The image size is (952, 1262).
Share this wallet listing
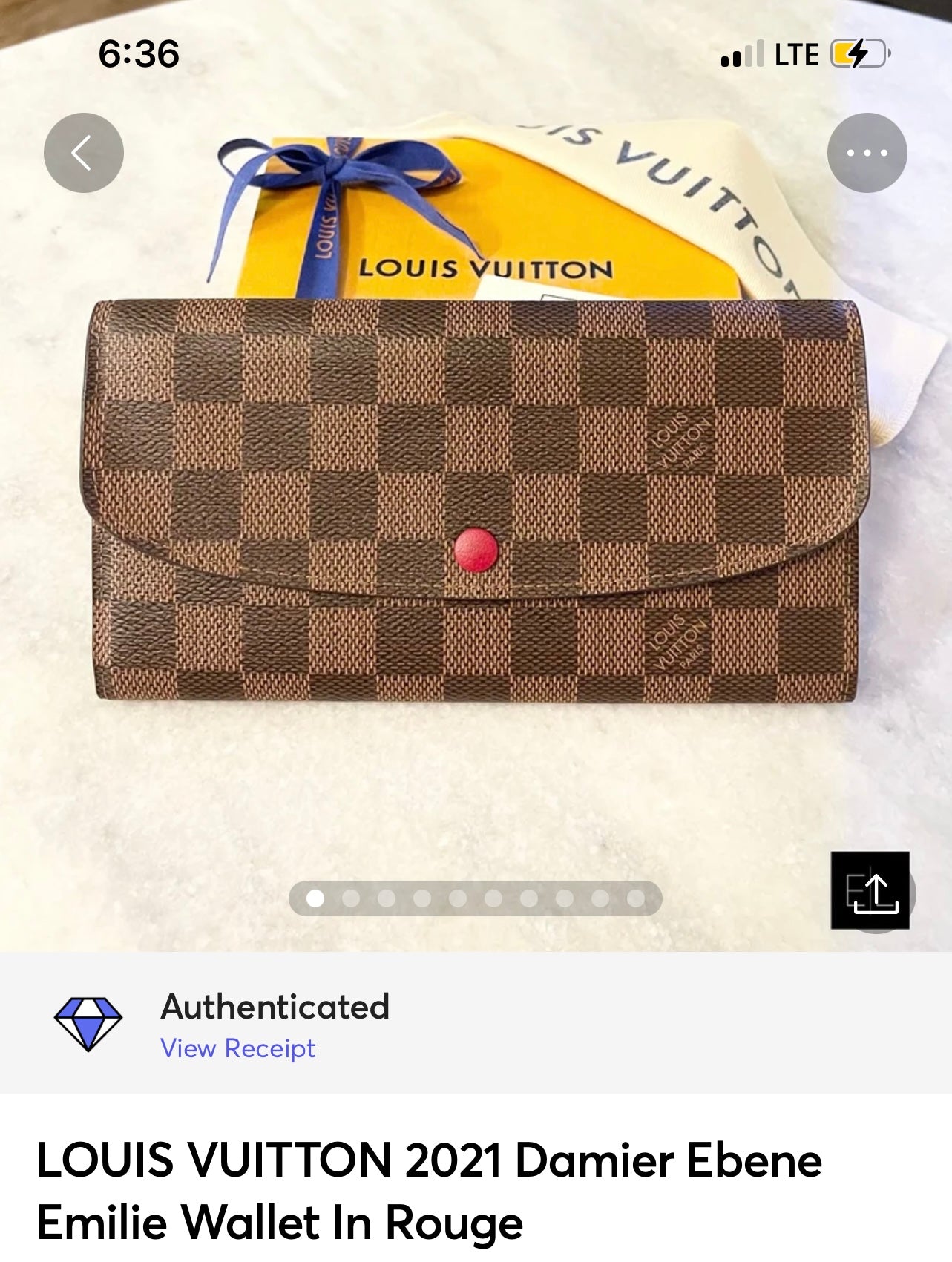point(870,890)
